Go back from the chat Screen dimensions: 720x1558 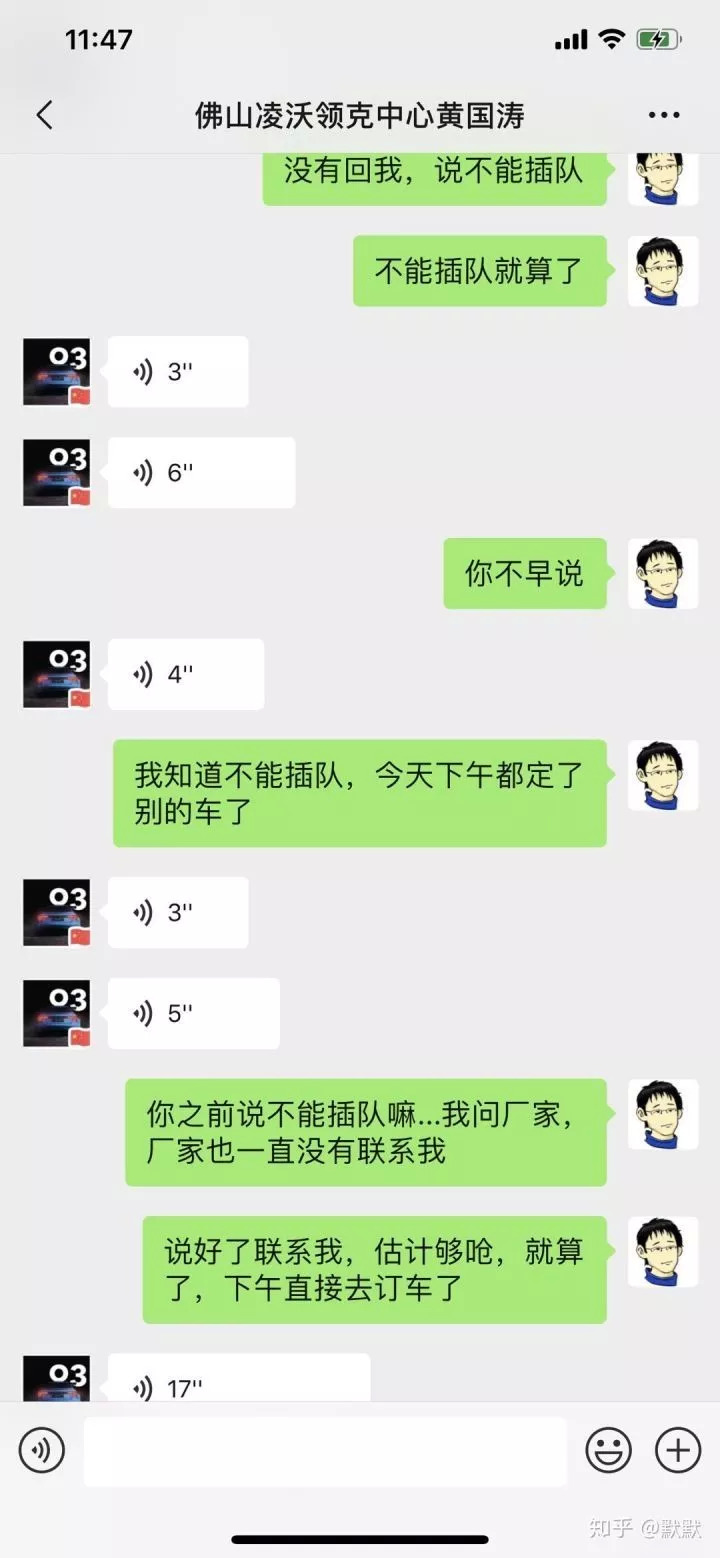(44, 116)
